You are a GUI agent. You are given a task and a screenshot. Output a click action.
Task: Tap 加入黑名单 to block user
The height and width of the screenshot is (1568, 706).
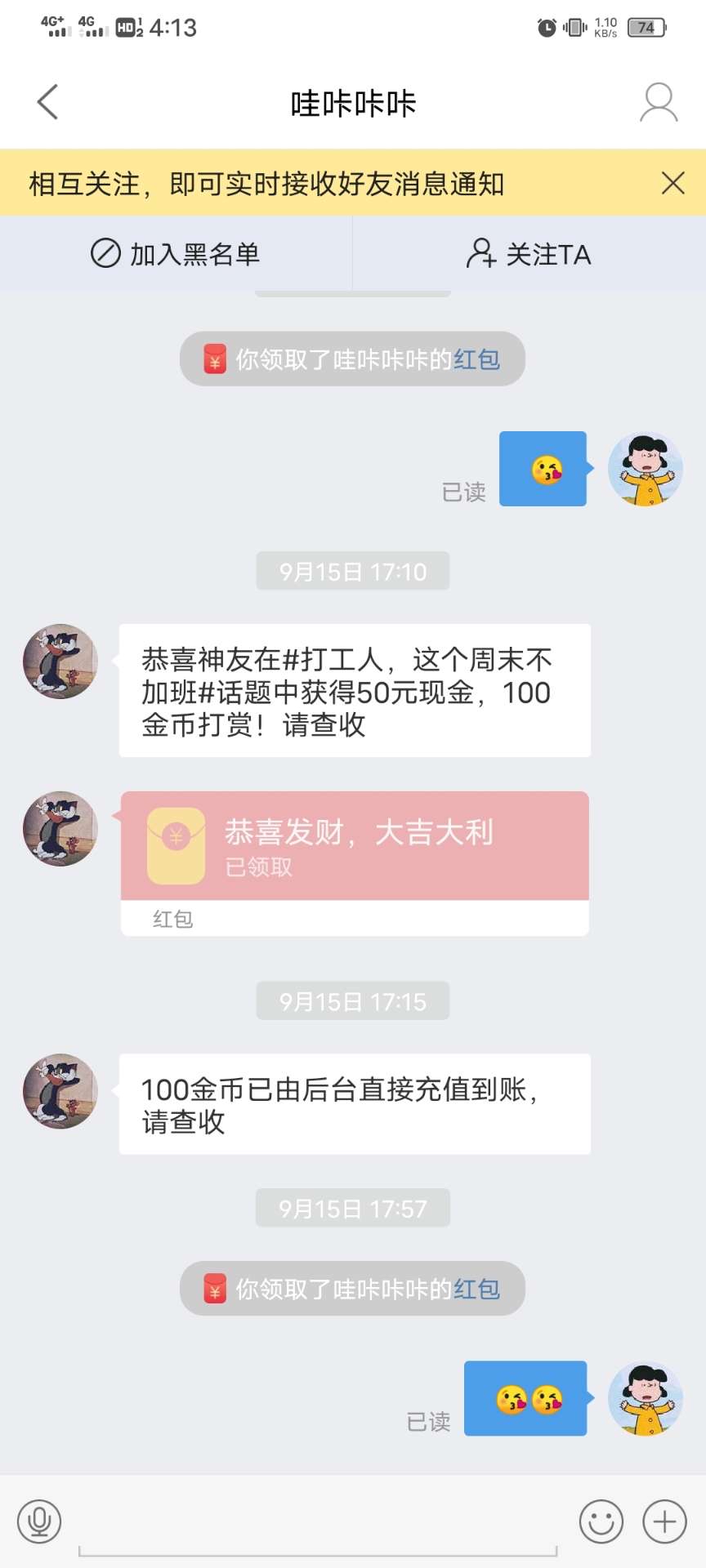point(176,254)
